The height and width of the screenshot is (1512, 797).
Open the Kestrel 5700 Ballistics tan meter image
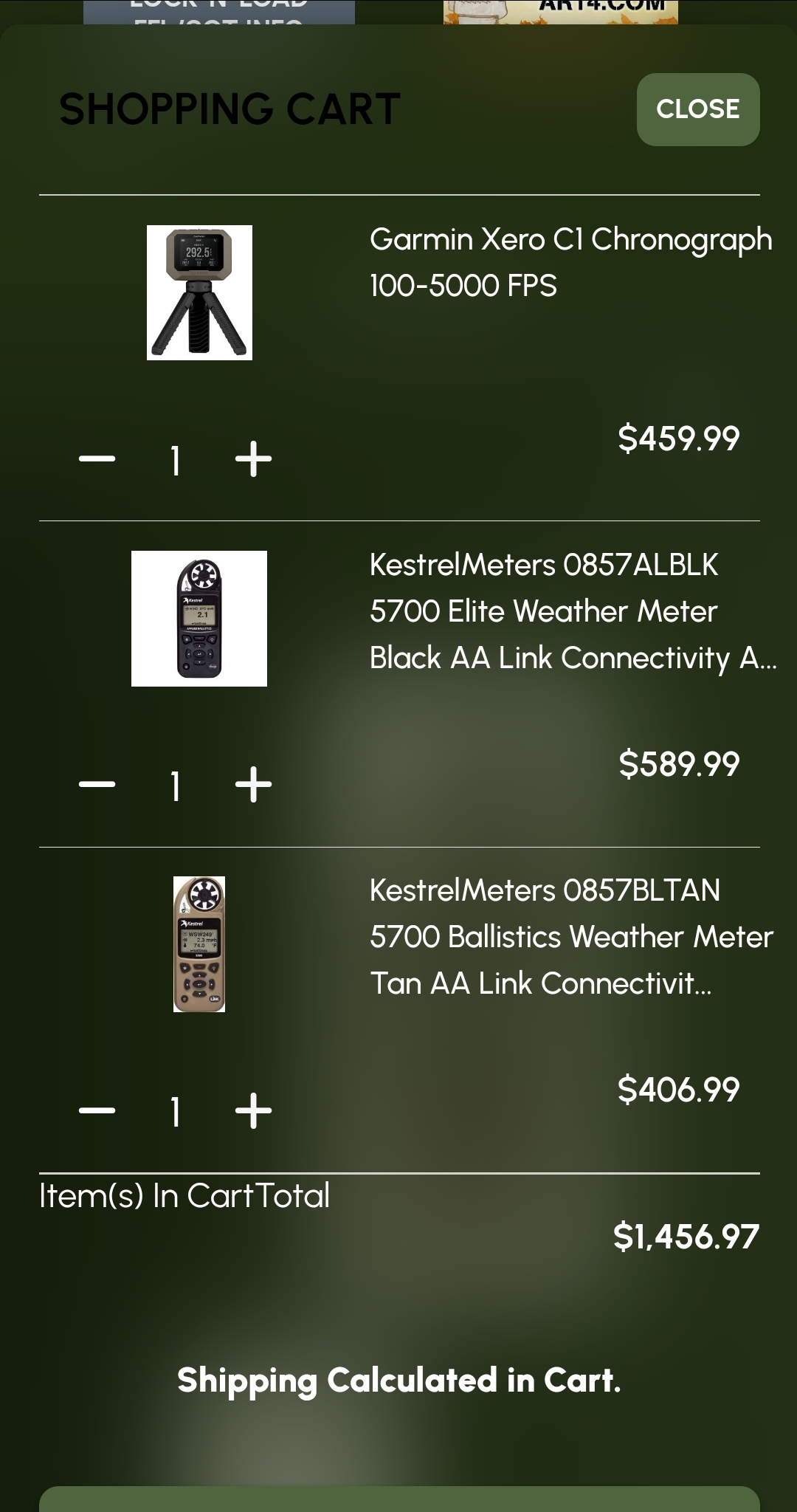click(x=199, y=944)
